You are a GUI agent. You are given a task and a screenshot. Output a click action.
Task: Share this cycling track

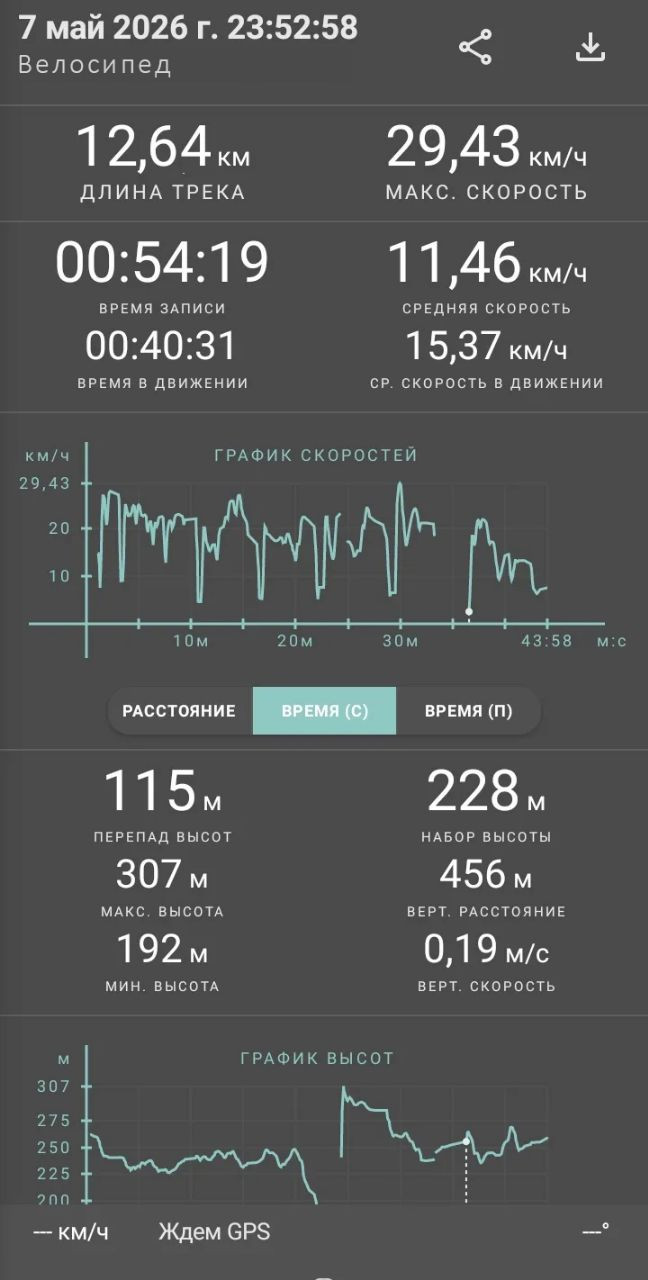pyautogui.click(x=475, y=47)
